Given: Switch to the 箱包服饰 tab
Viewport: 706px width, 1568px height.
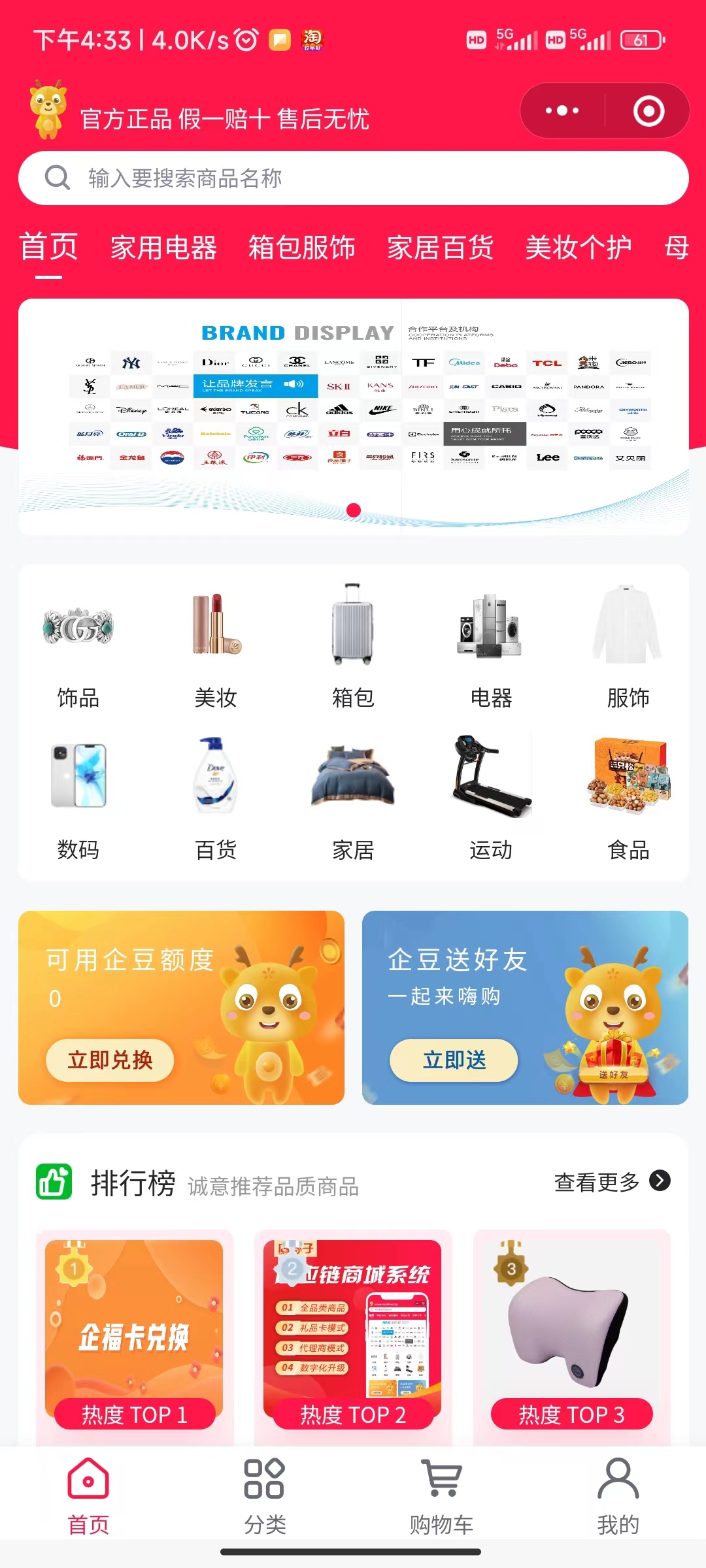Looking at the screenshot, I should [x=301, y=248].
